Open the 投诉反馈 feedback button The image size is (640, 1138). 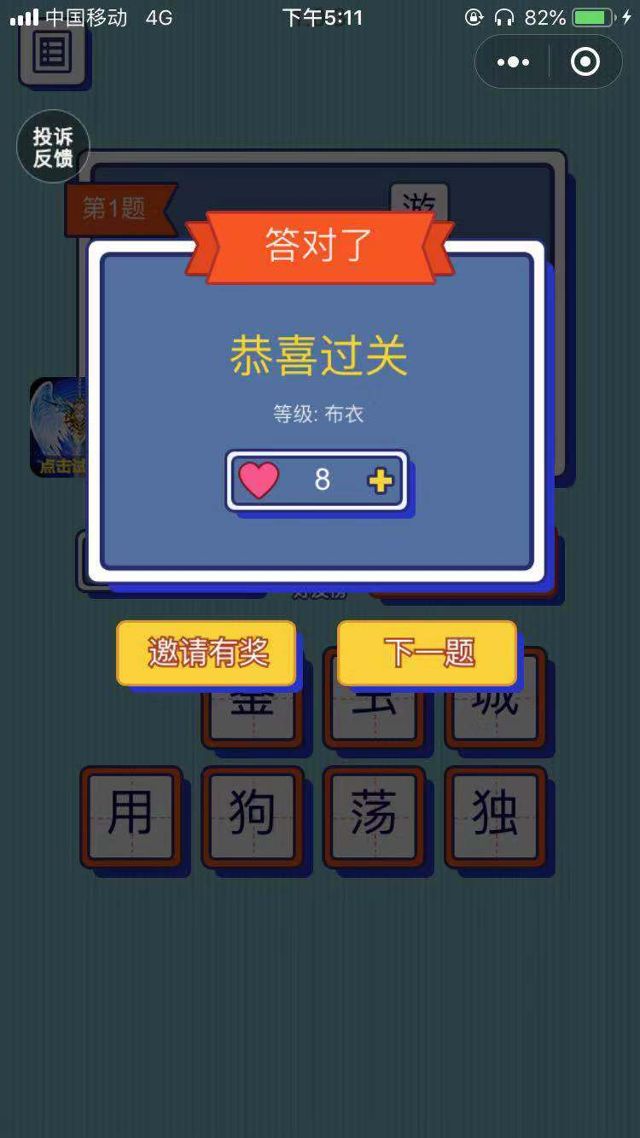pyautogui.click(x=53, y=147)
